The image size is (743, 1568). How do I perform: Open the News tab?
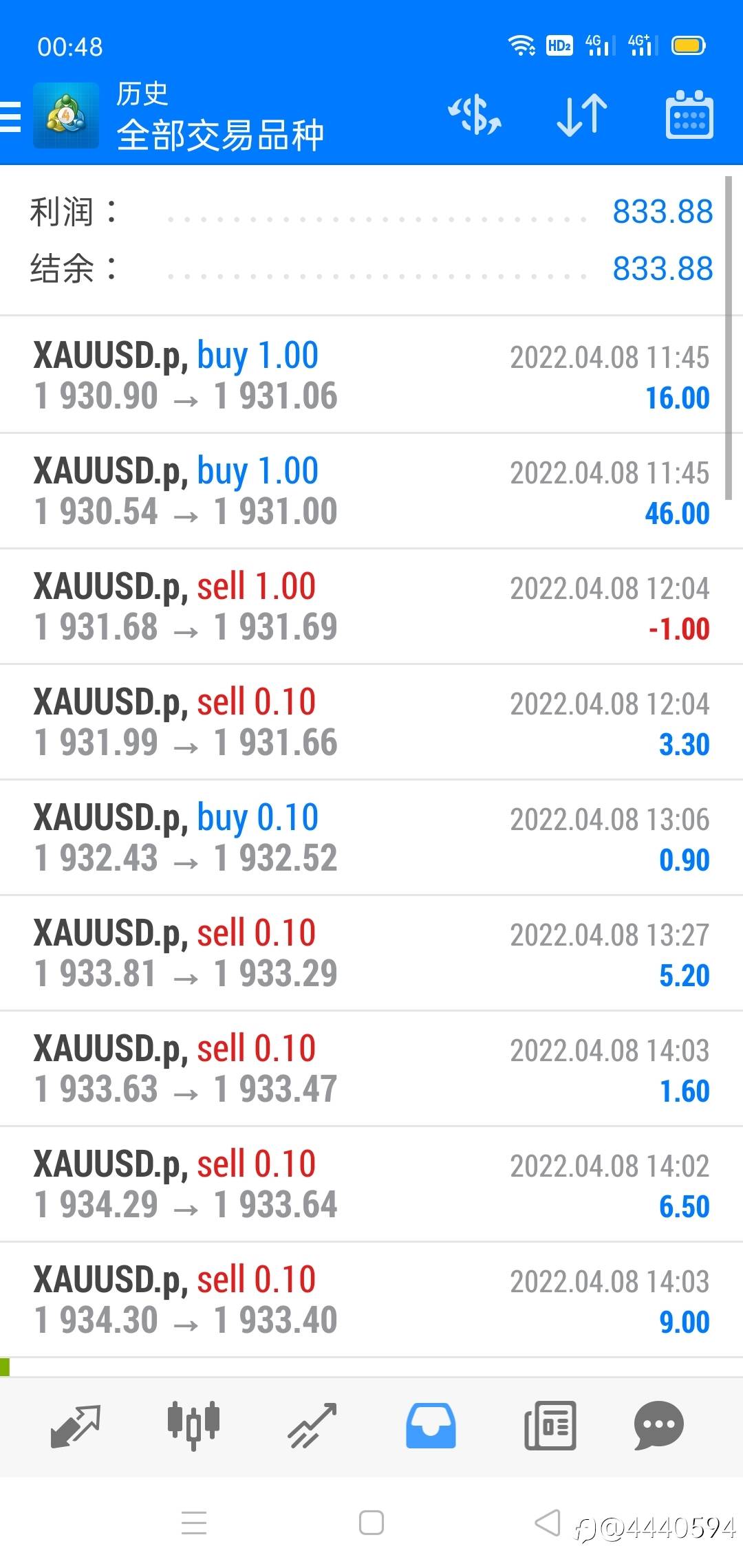coord(550,1426)
